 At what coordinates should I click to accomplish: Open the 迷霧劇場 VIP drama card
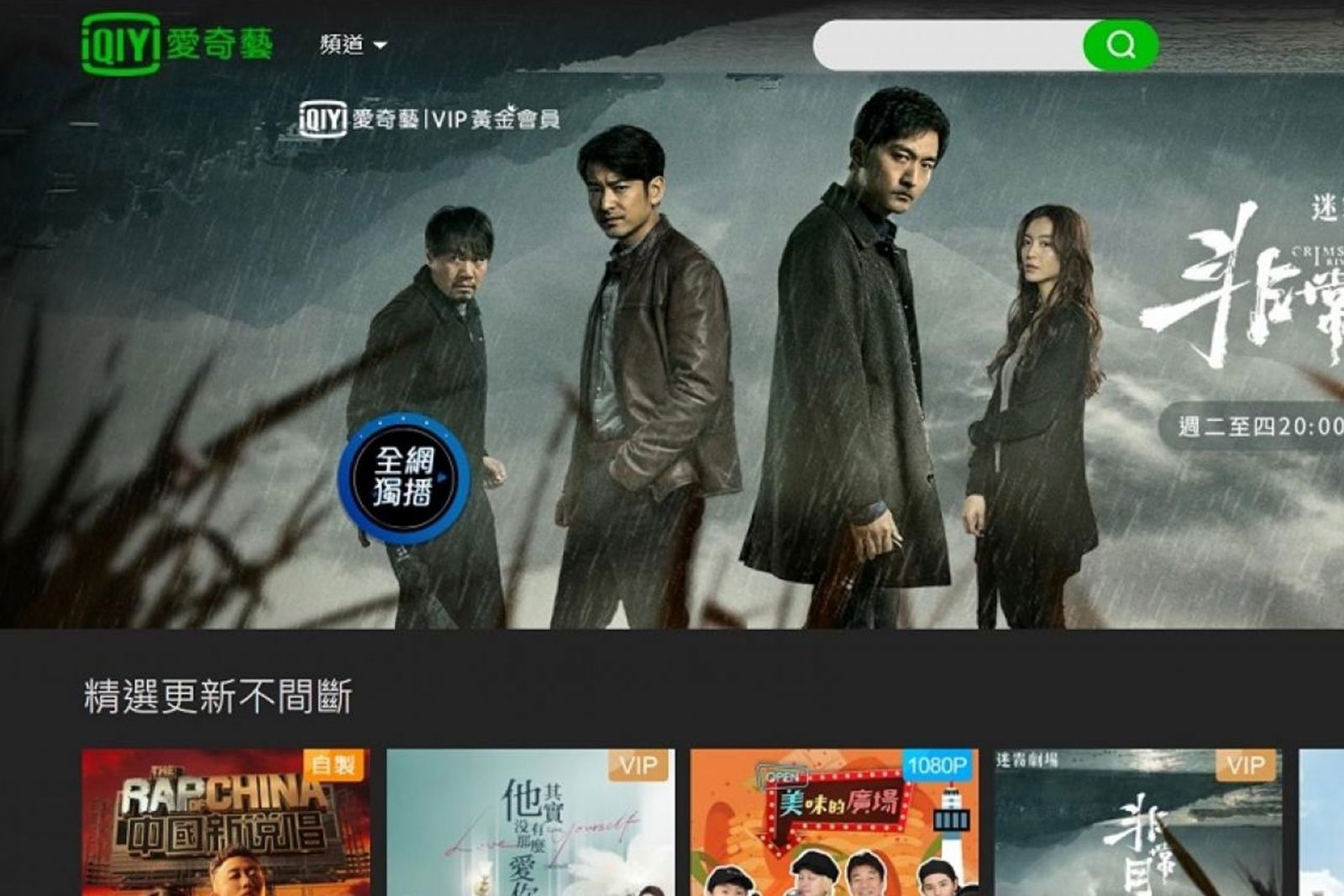(x=1138, y=823)
